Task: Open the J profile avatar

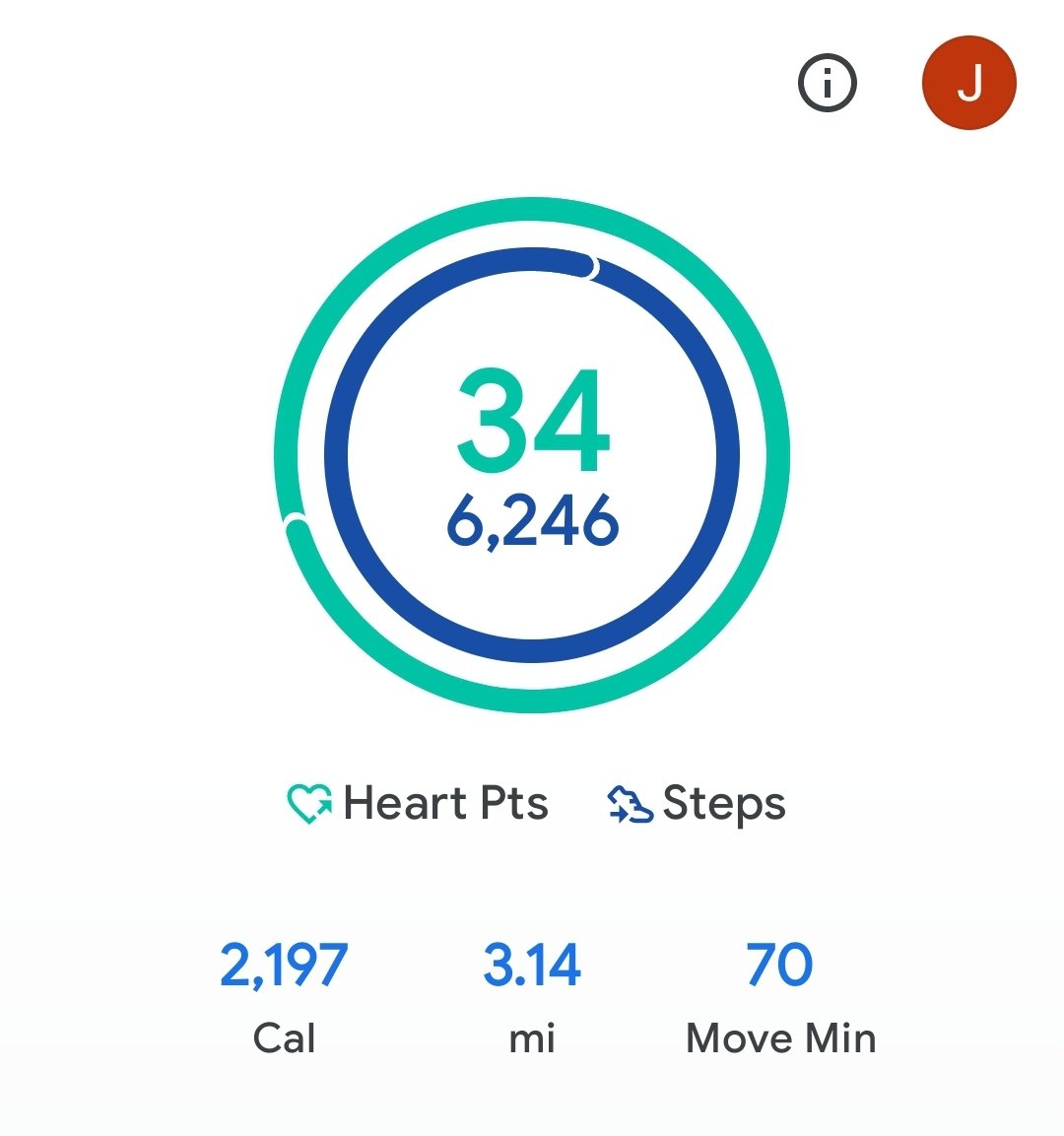Action: click(968, 83)
